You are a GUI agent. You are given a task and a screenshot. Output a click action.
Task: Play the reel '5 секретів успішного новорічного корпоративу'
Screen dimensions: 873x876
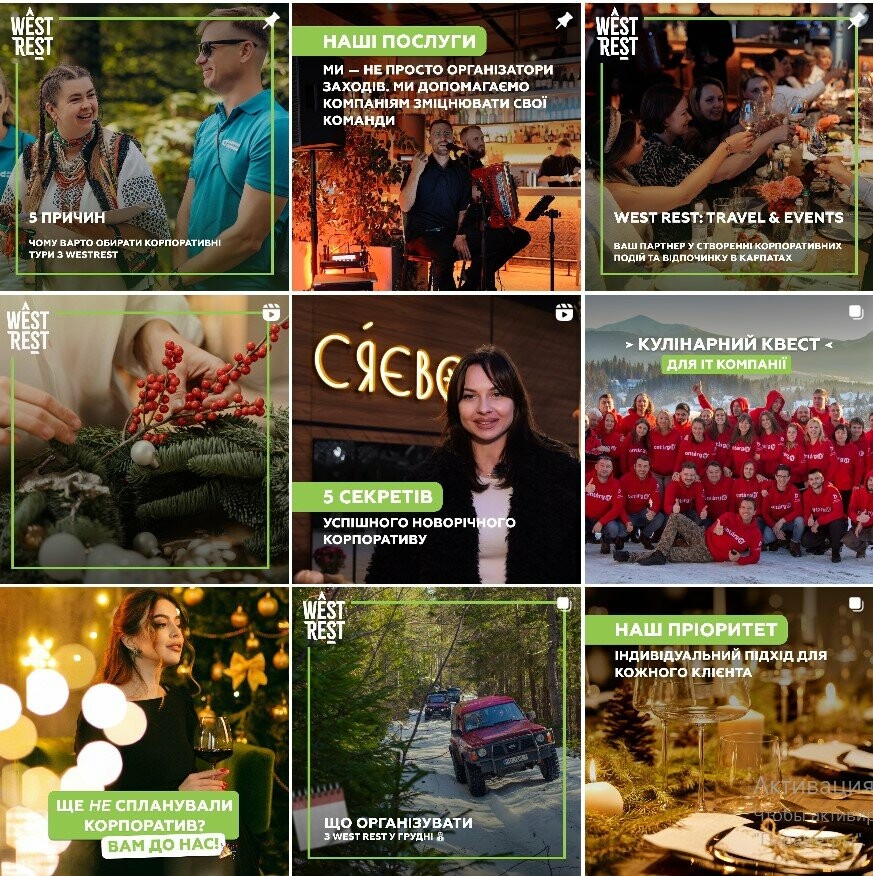[x=436, y=439]
